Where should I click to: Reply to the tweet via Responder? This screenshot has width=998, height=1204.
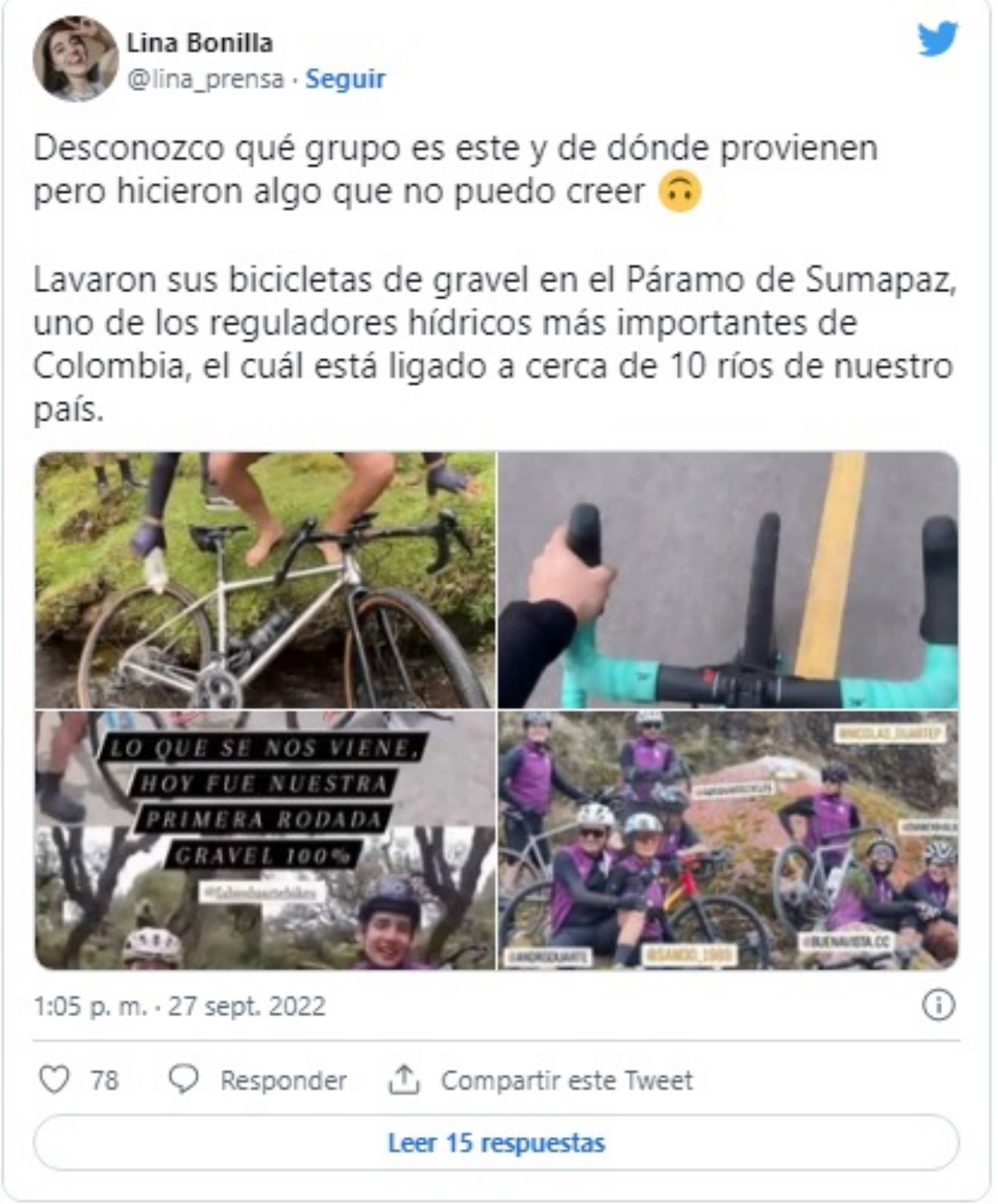[x=258, y=1080]
